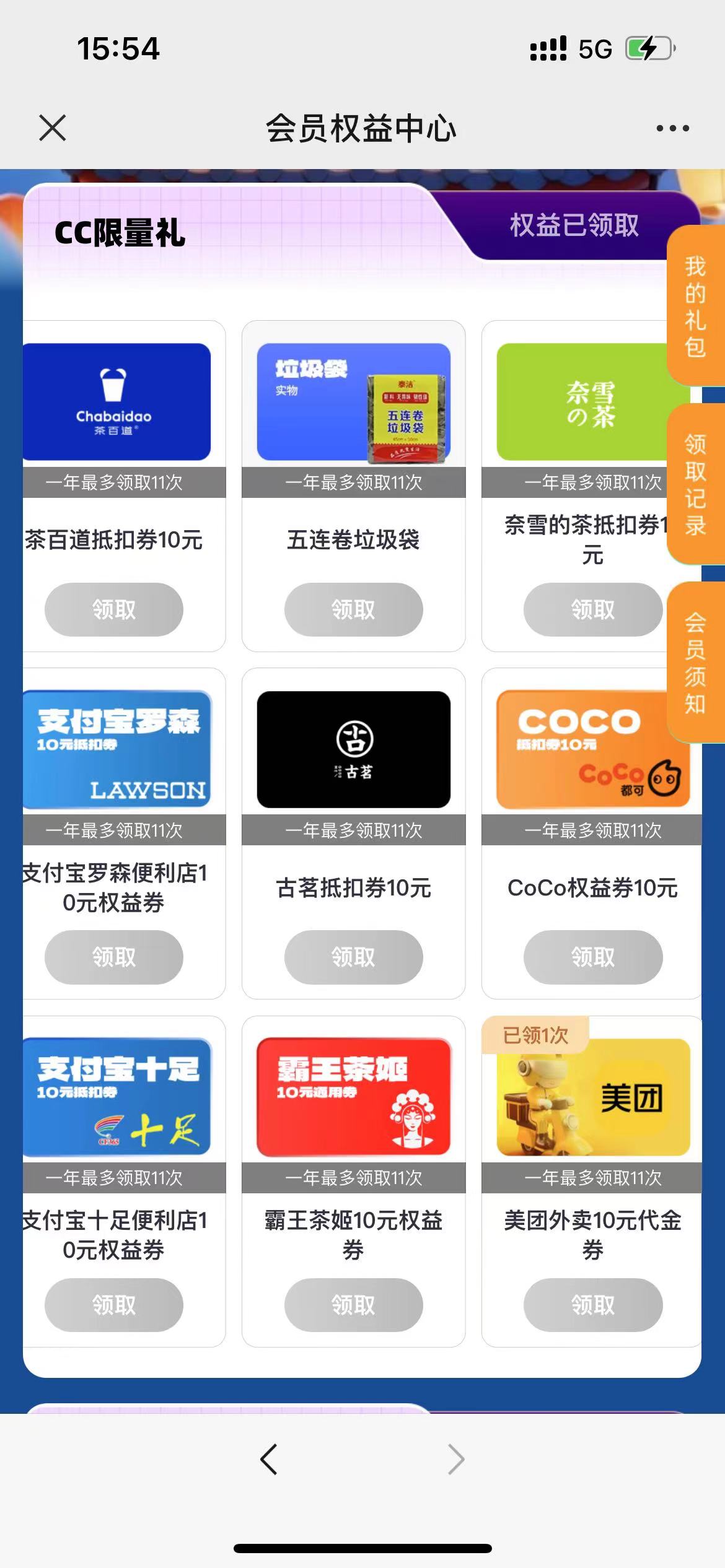The image size is (725, 1568).
Task: Open the 古茗 coupon card image
Action: [x=353, y=749]
